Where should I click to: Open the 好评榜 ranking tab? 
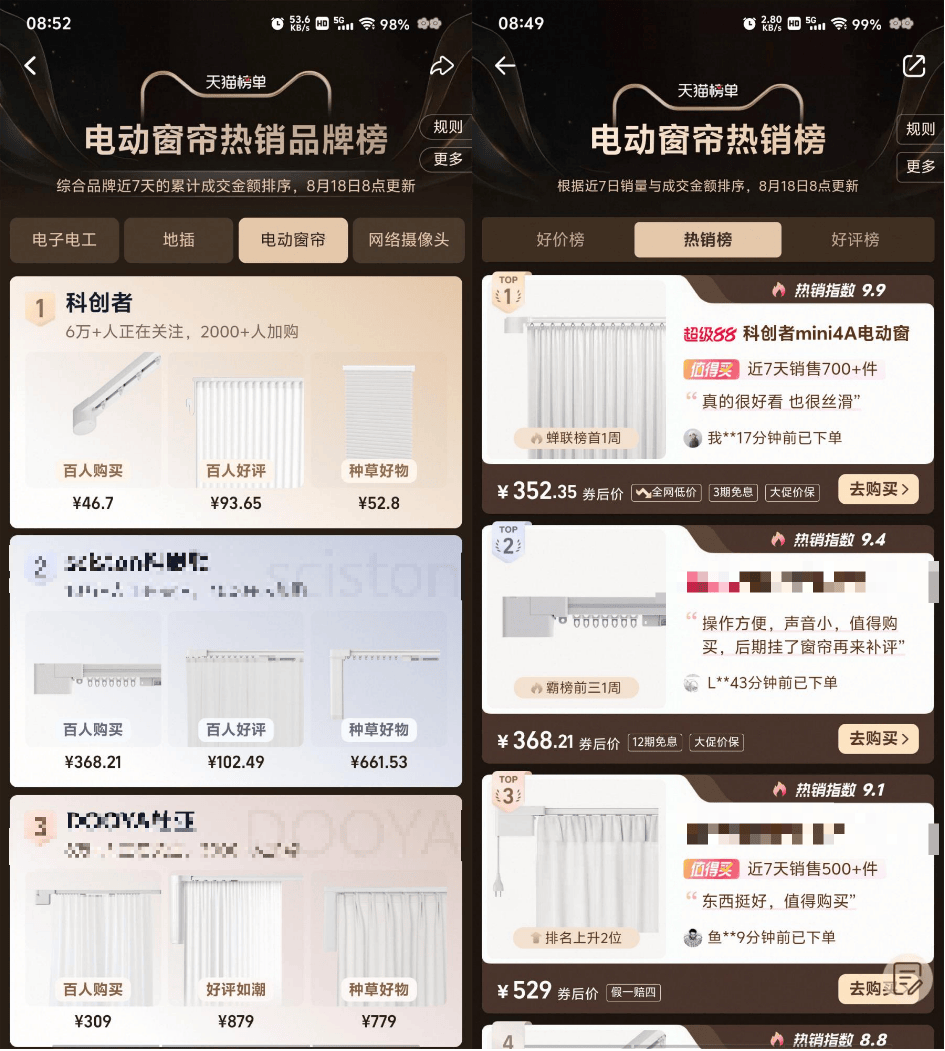click(x=855, y=240)
